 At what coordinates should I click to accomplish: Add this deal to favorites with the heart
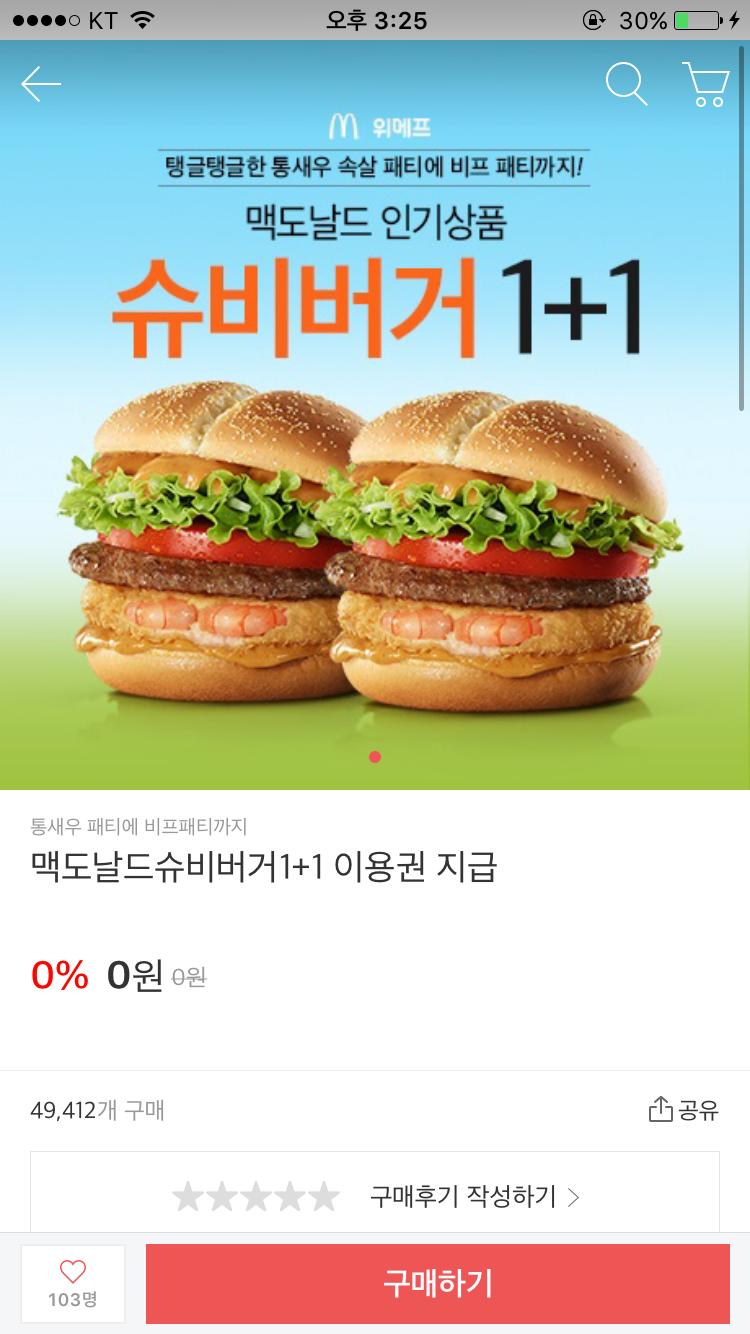(x=73, y=1272)
